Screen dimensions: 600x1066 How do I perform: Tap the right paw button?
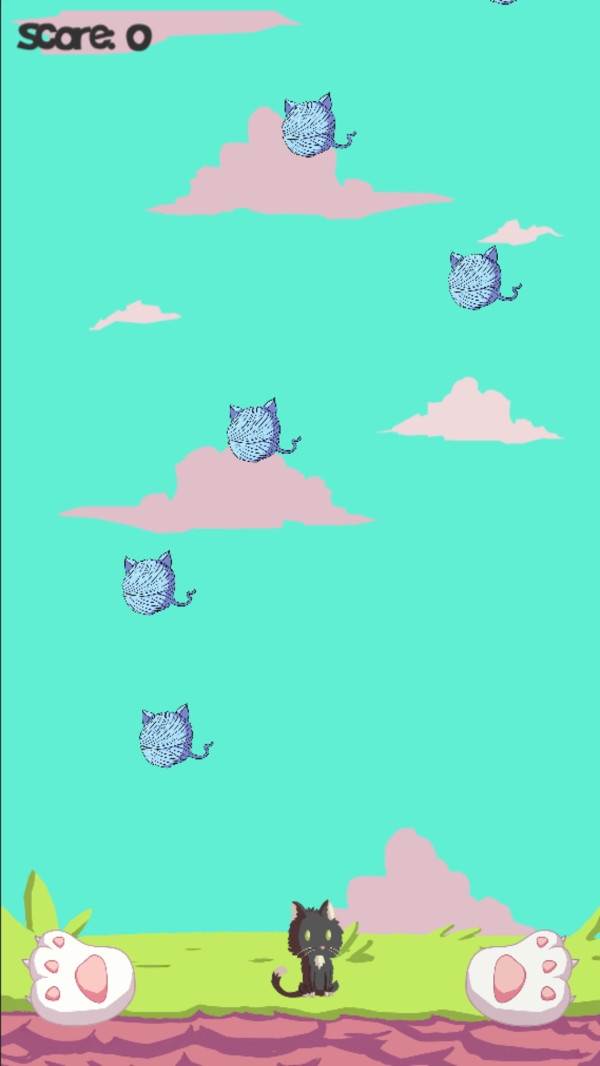pos(520,975)
